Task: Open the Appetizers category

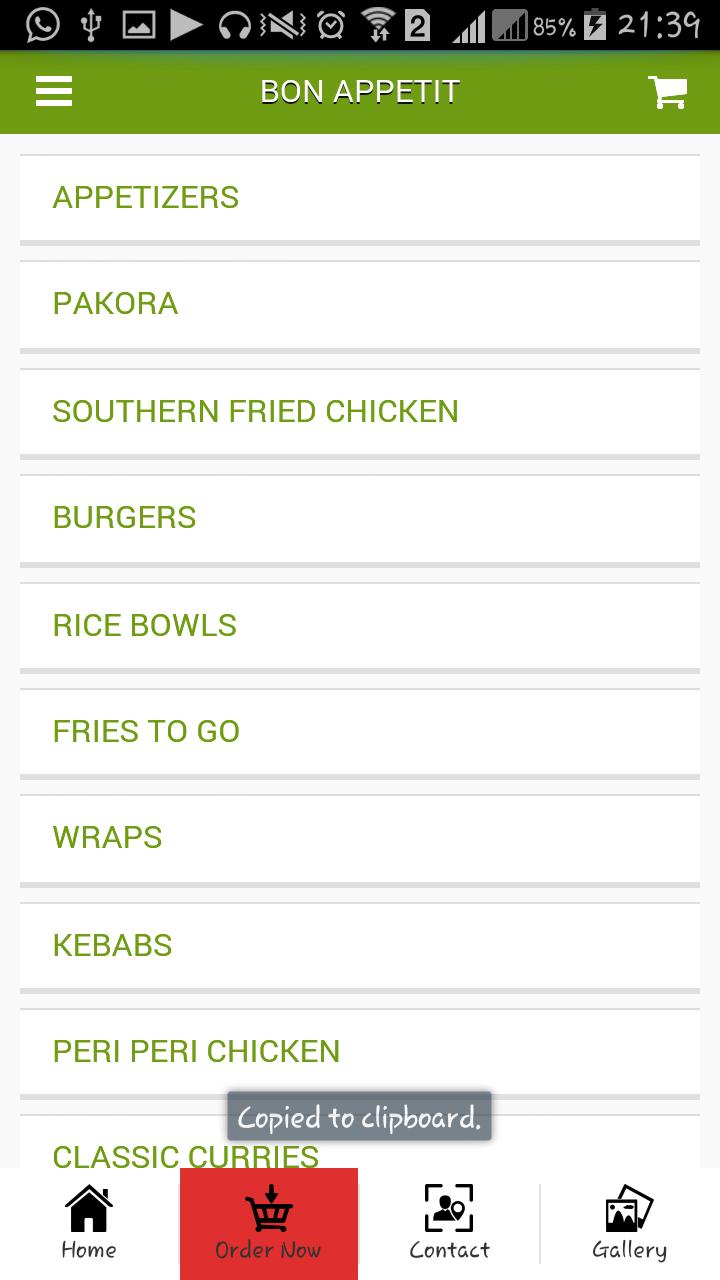Action: (359, 198)
